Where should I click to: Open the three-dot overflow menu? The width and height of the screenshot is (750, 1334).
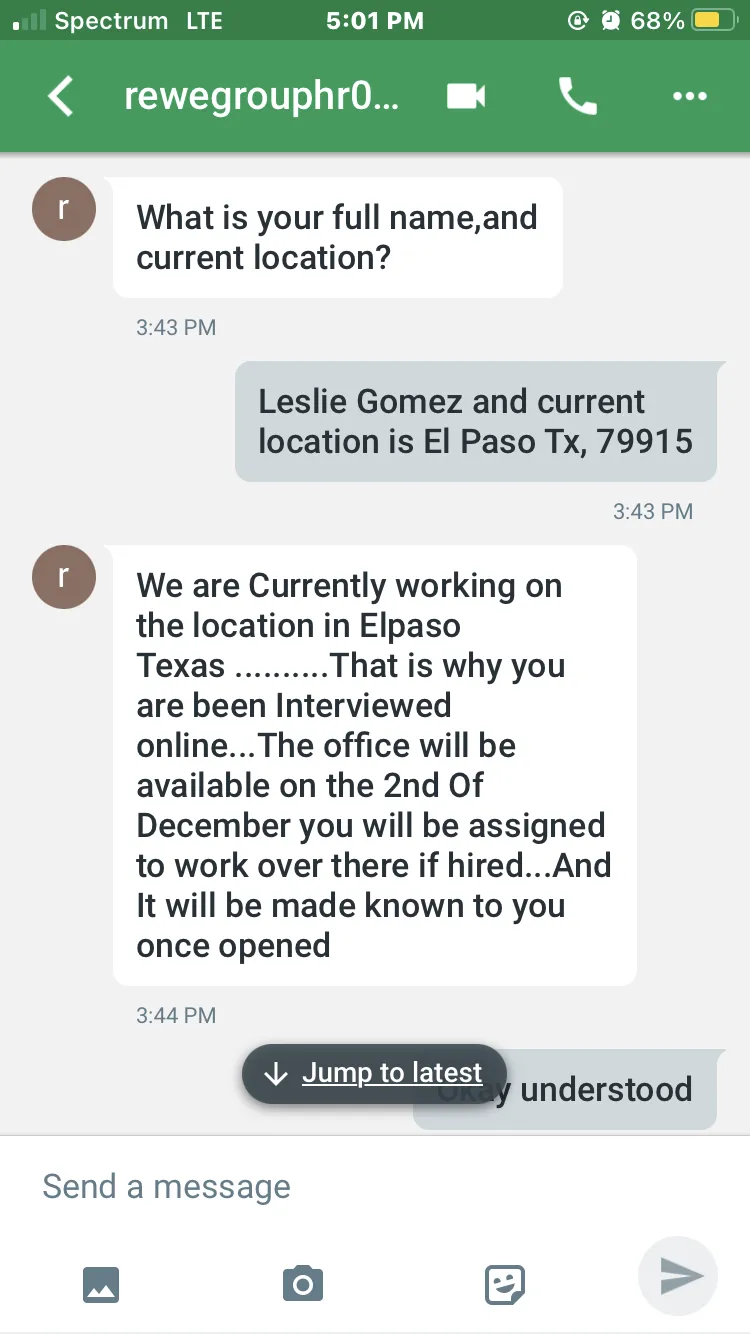tap(690, 97)
